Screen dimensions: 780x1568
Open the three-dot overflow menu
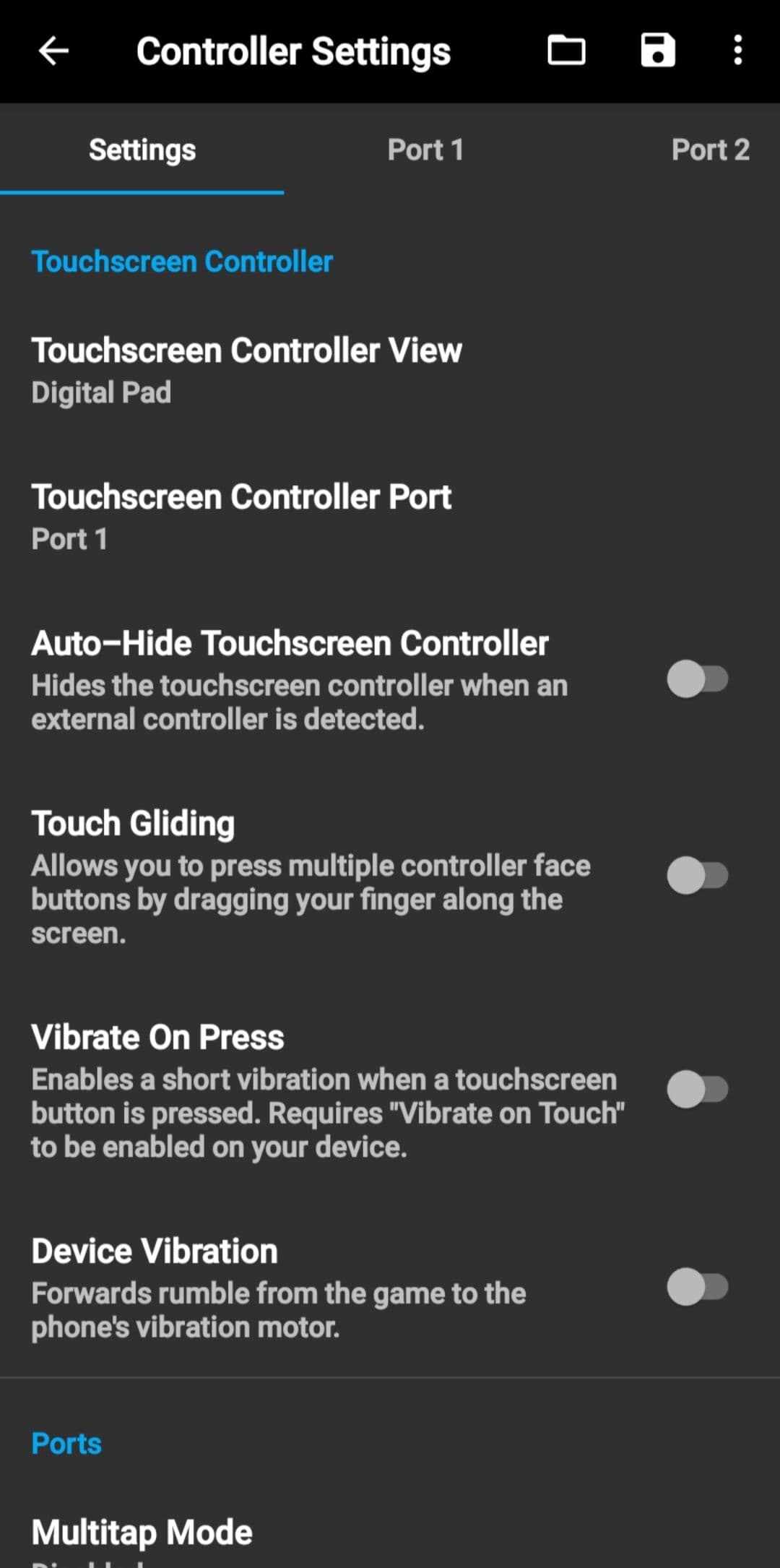(737, 51)
